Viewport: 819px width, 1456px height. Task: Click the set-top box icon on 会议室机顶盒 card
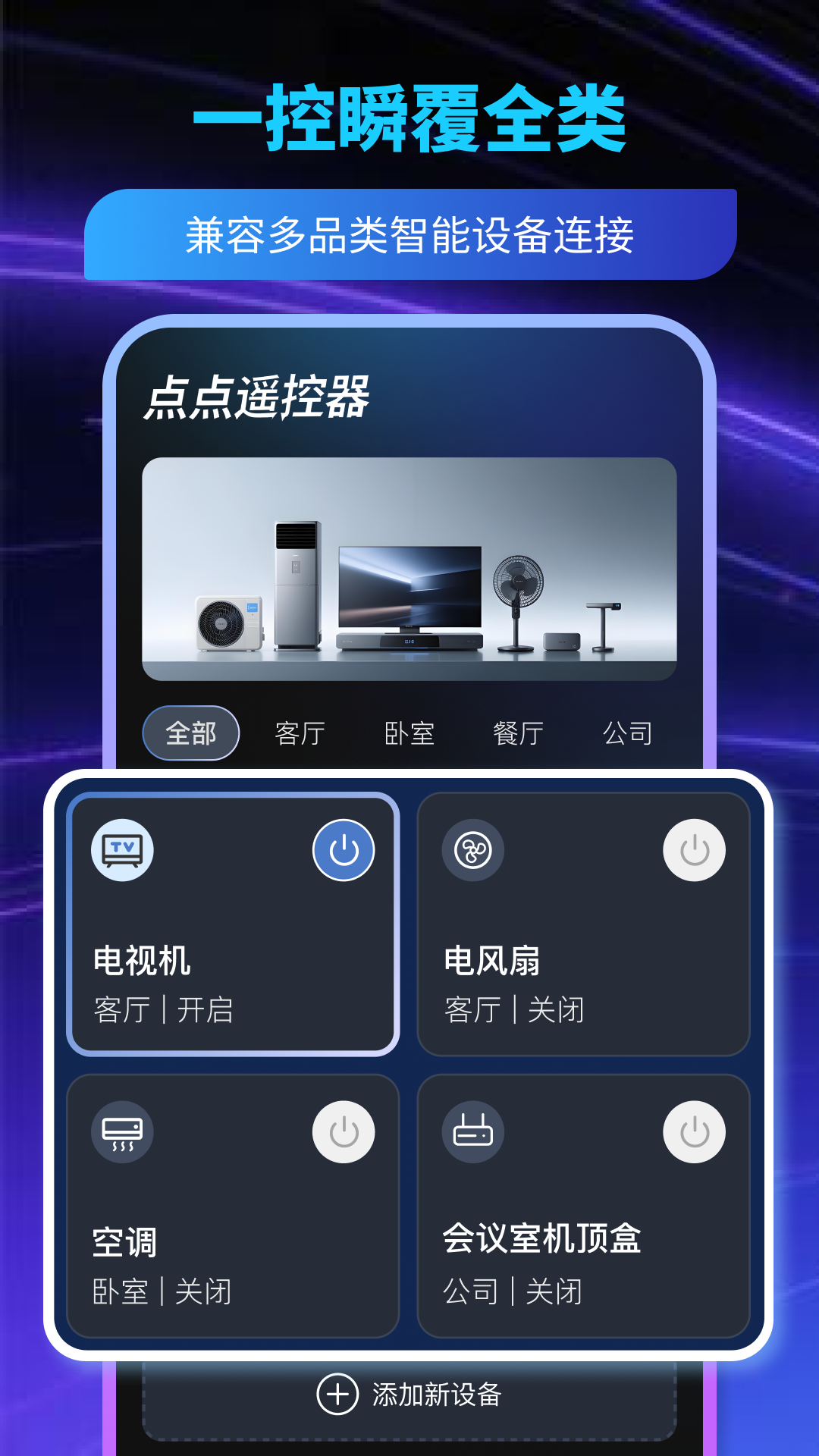[473, 1131]
